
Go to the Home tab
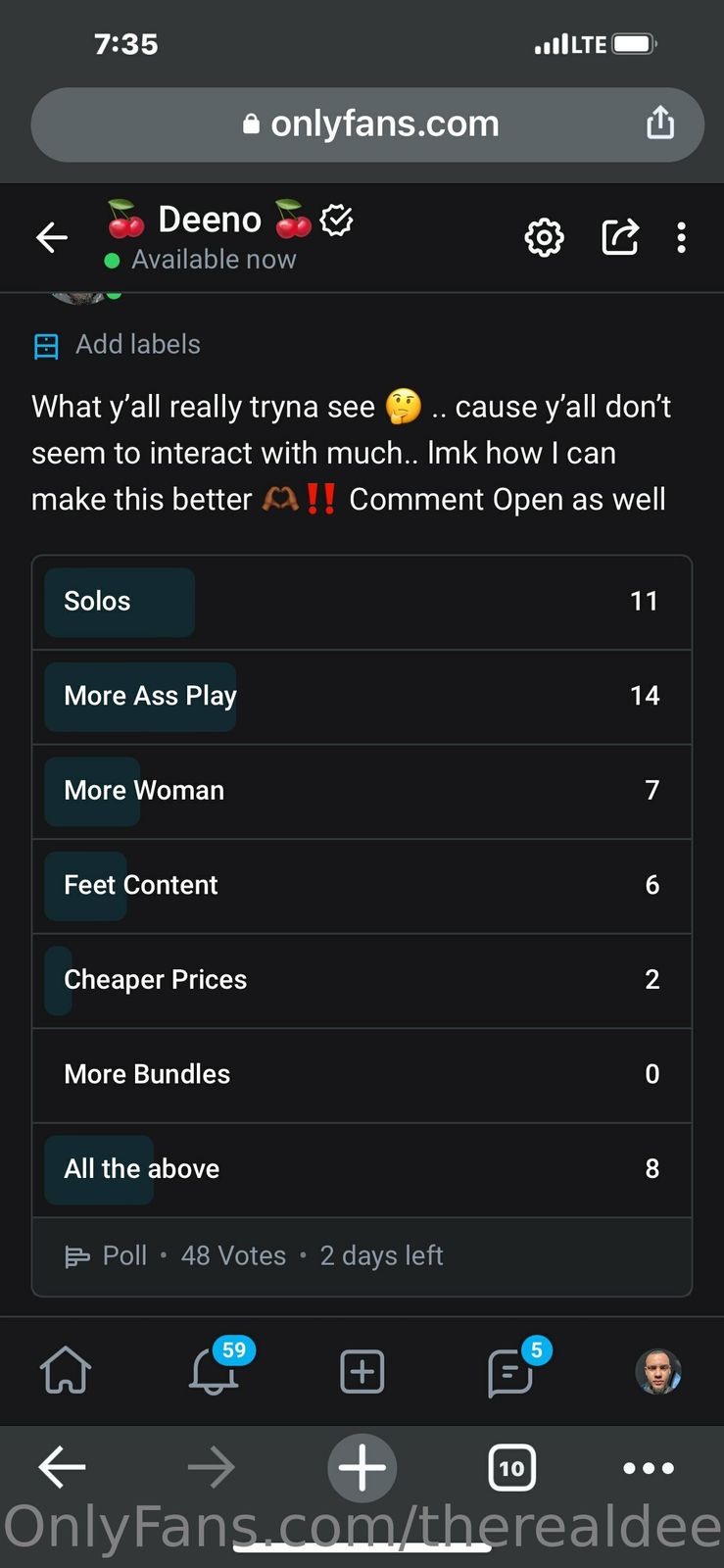tap(66, 1371)
